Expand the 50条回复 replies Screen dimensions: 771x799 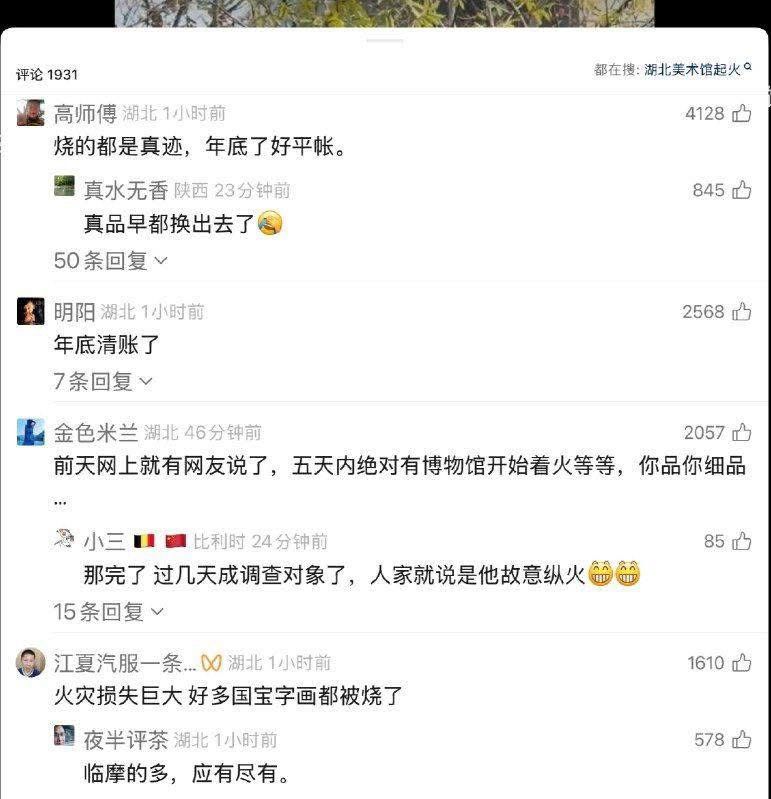110,261
